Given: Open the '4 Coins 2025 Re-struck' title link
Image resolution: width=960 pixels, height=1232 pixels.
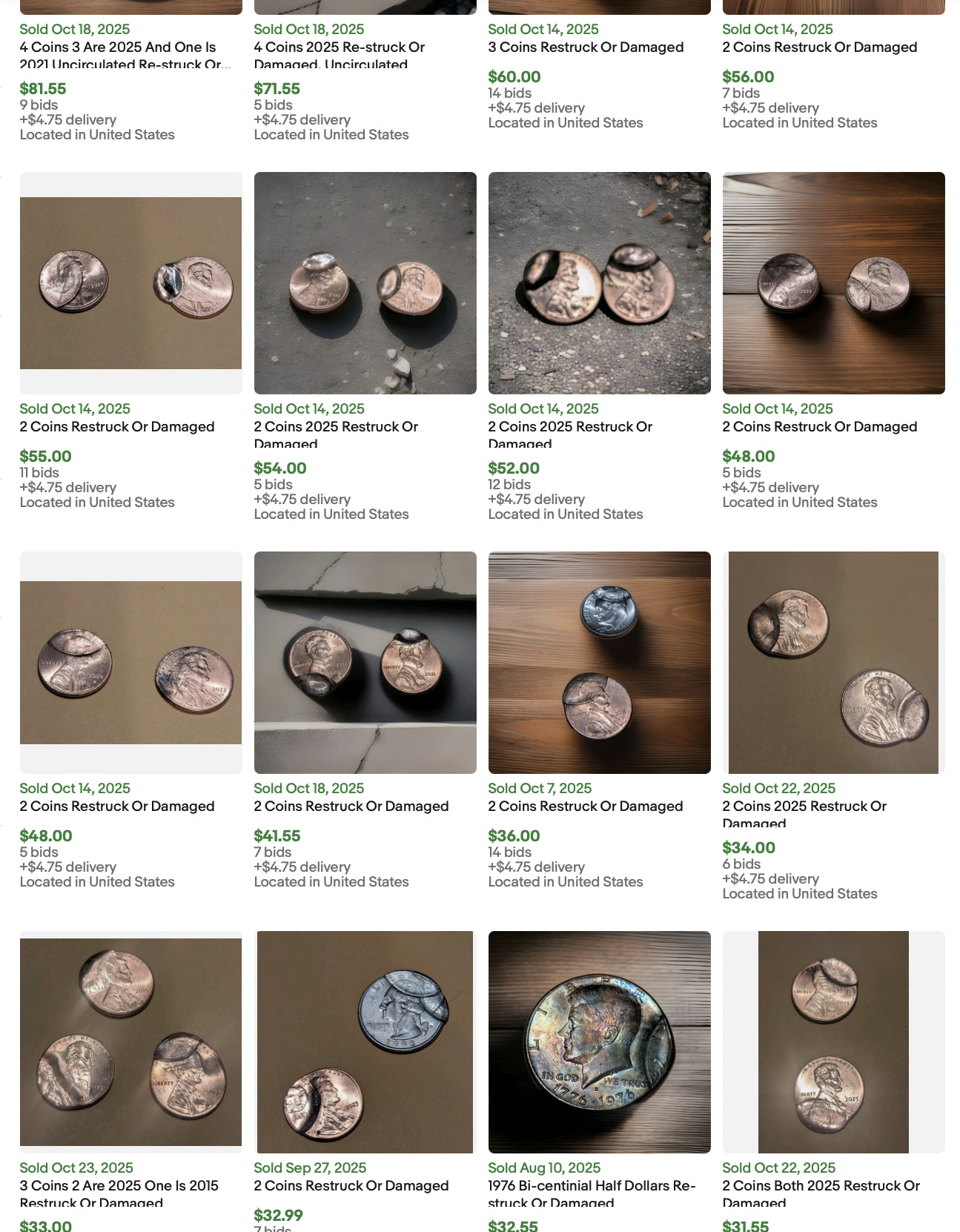Looking at the screenshot, I should click(x=339, y=47).
